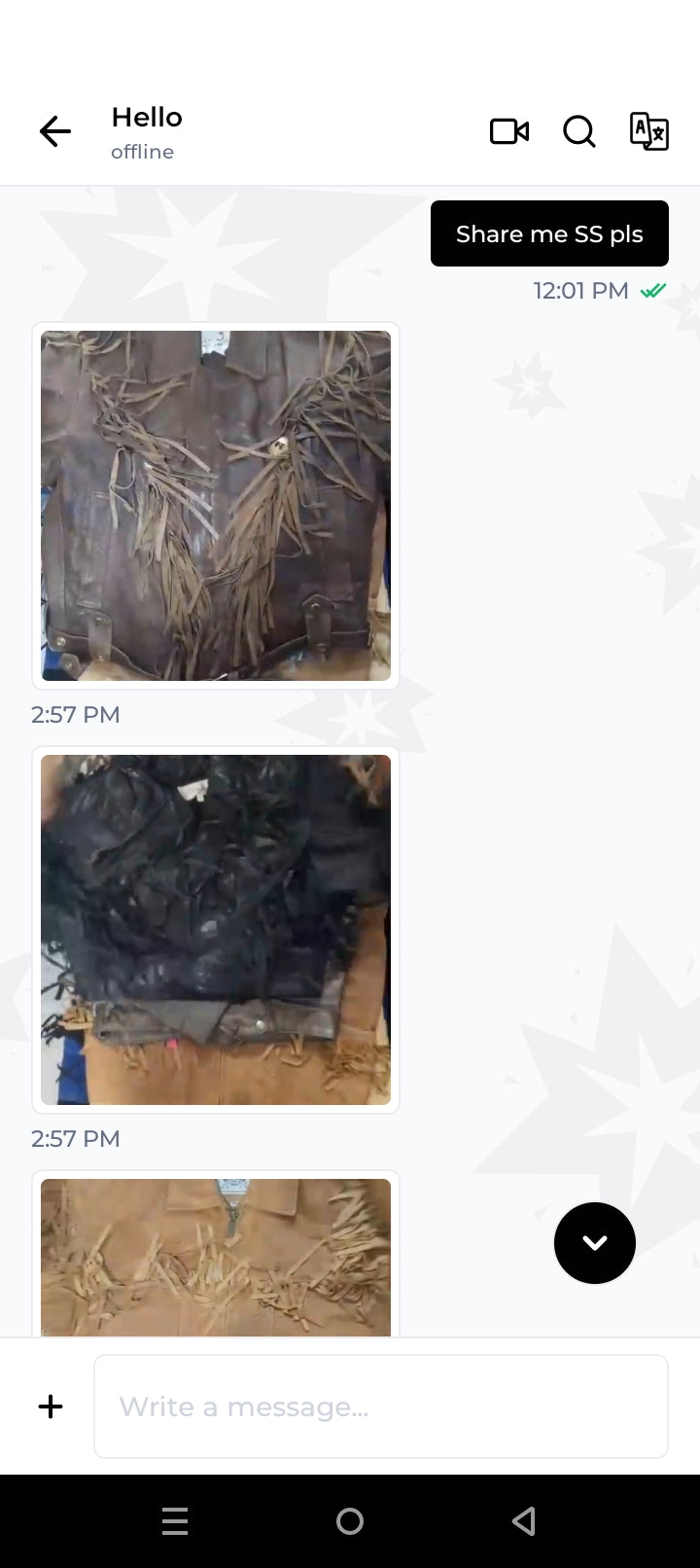Jump to the latest messages
The width and height of the screenshot is (700, 1568).
pos(595,1243)
